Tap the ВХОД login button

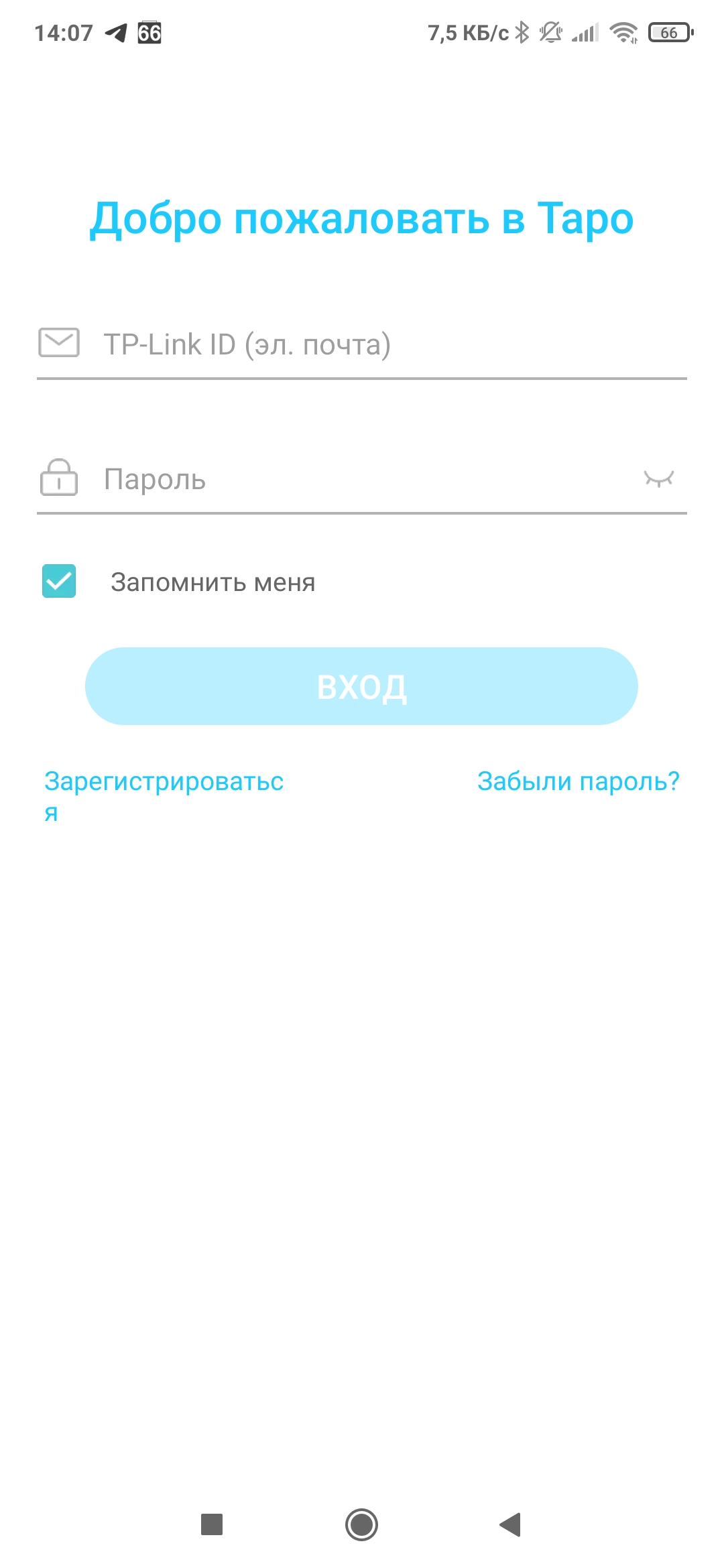point(361,686)
